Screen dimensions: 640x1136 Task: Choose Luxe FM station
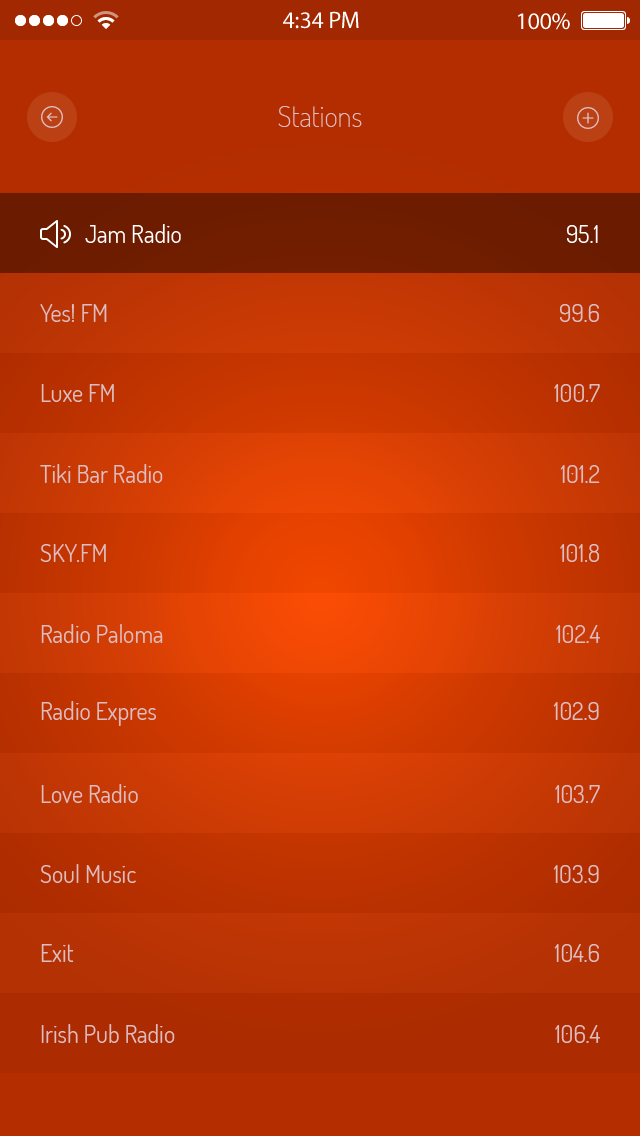(320, 394)
